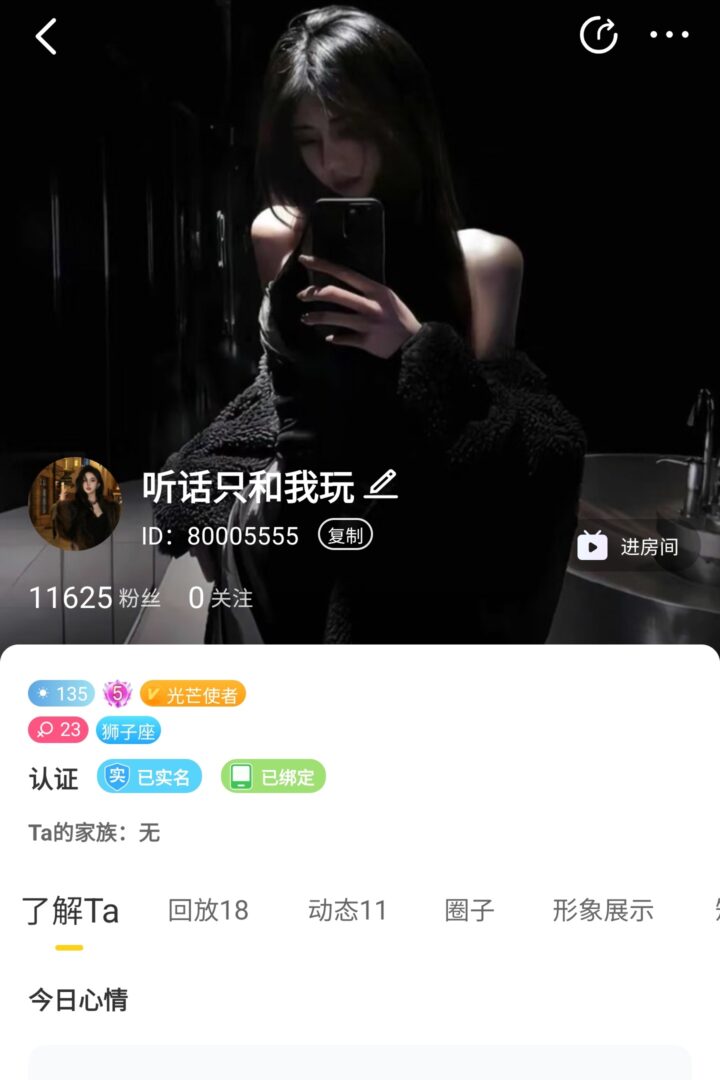View the 11625 粉丝 followers list
The image size is (720, 1080).
tap(94, 598)
